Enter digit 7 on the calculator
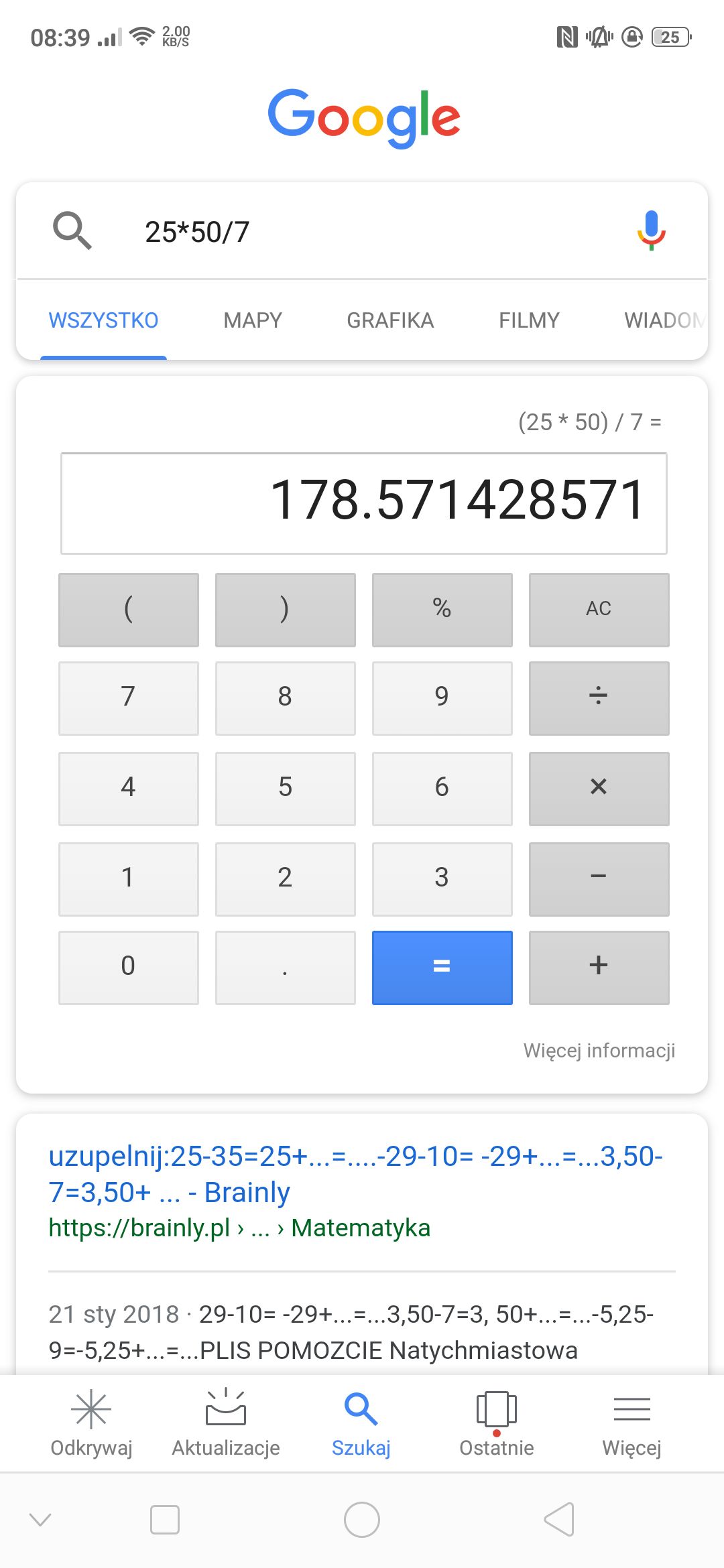 pos(128,698)
